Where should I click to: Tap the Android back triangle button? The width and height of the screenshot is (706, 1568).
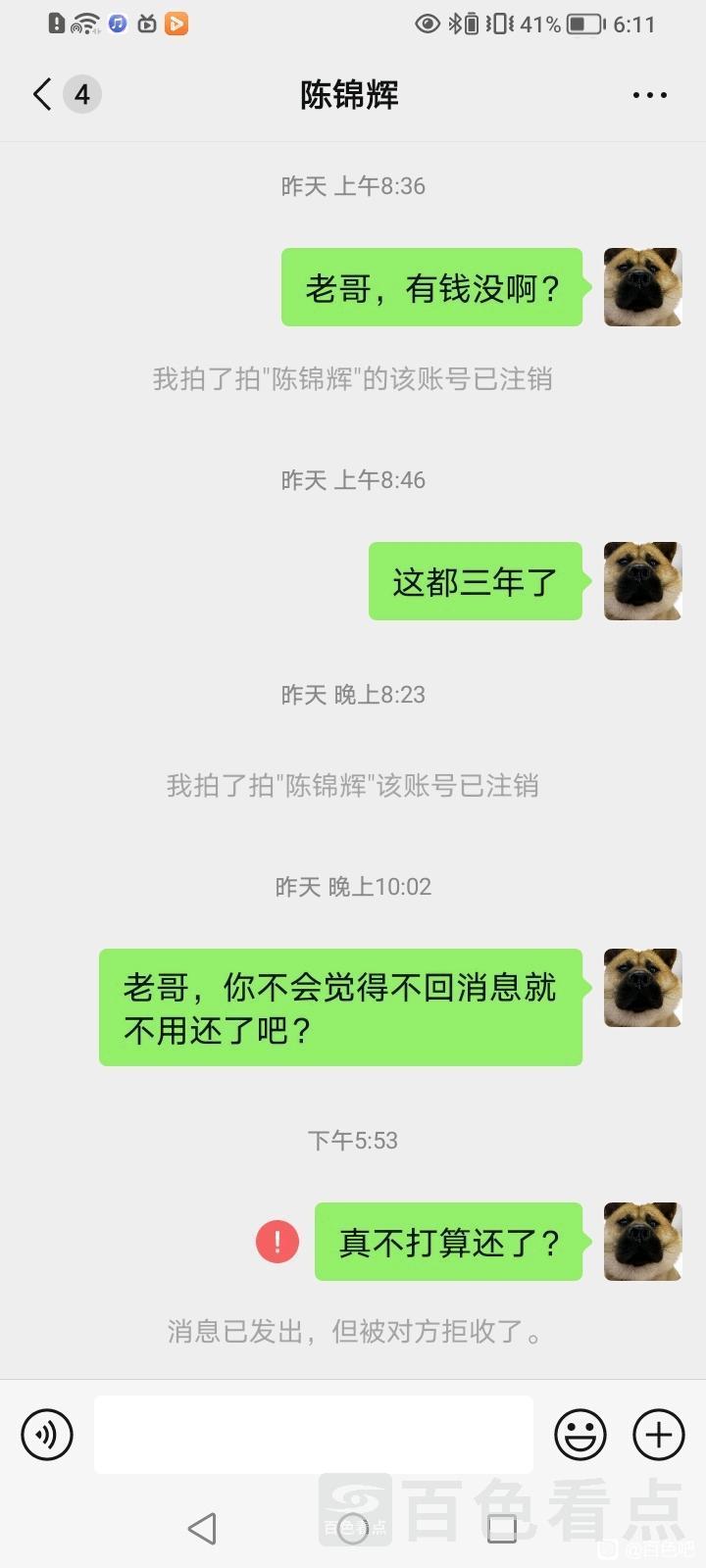pyautogui.click(x=203, y=1527)
